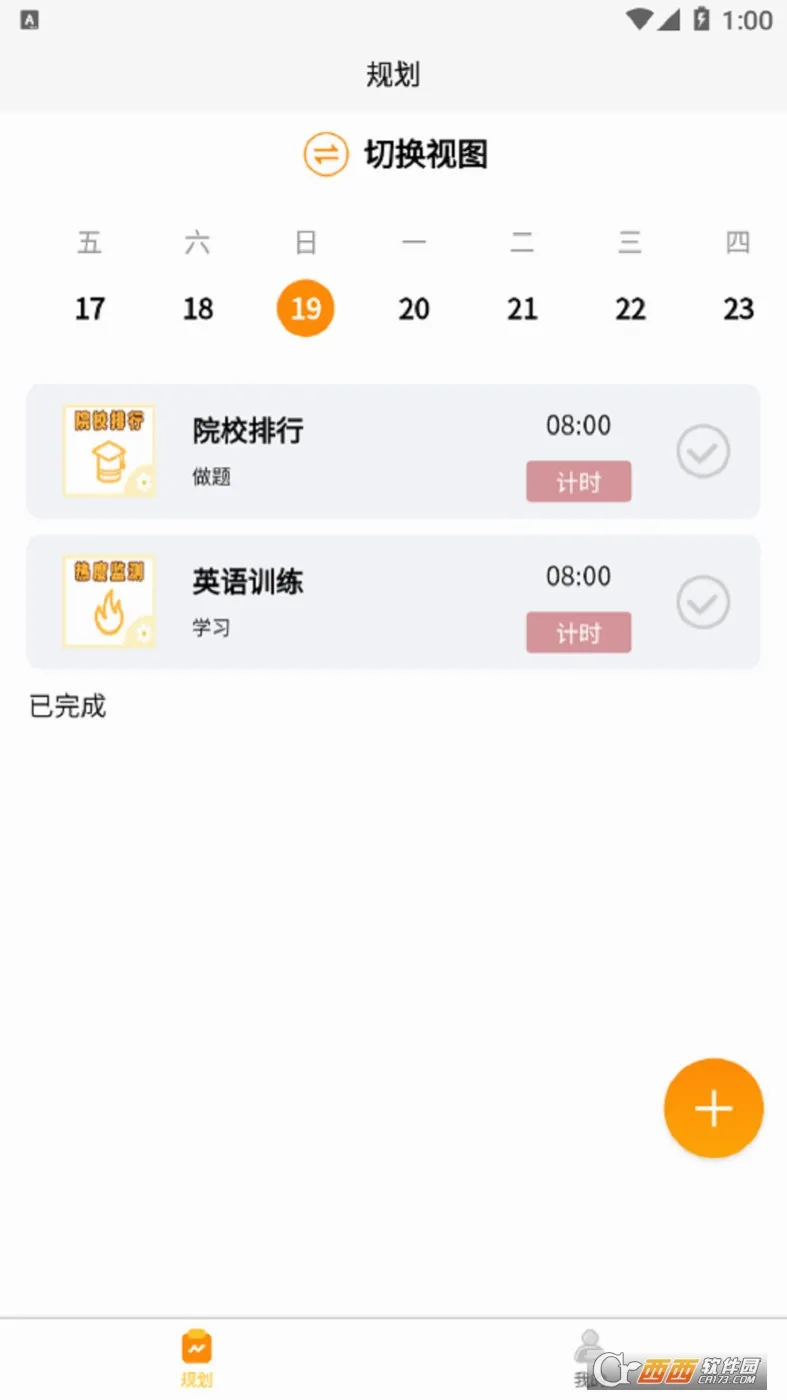787x1400 pixels.
Task: Select date 23 in the week strip
Action: [738, 308]
